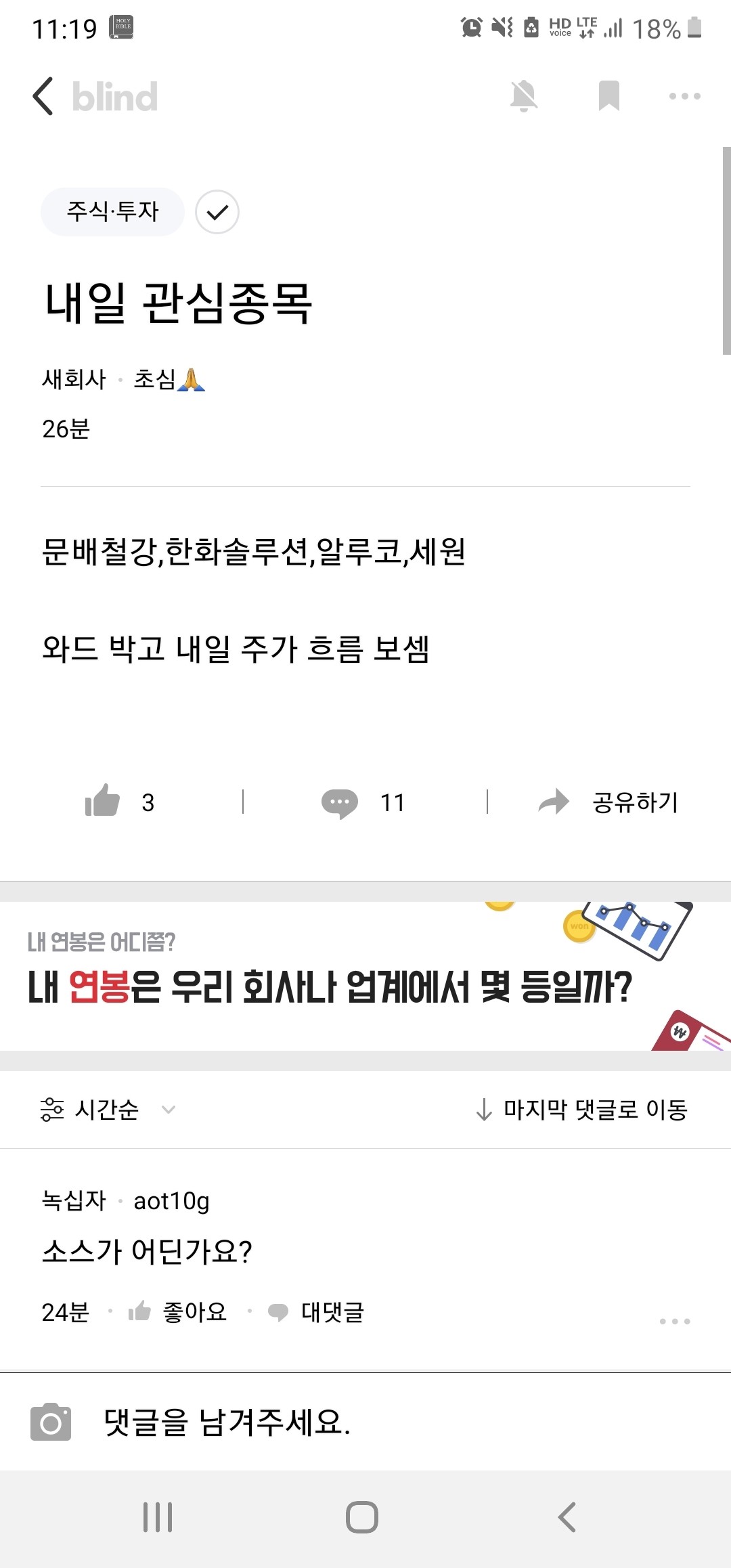
Task: Tap the back arrow to leave the post
Action: [43, 96]
